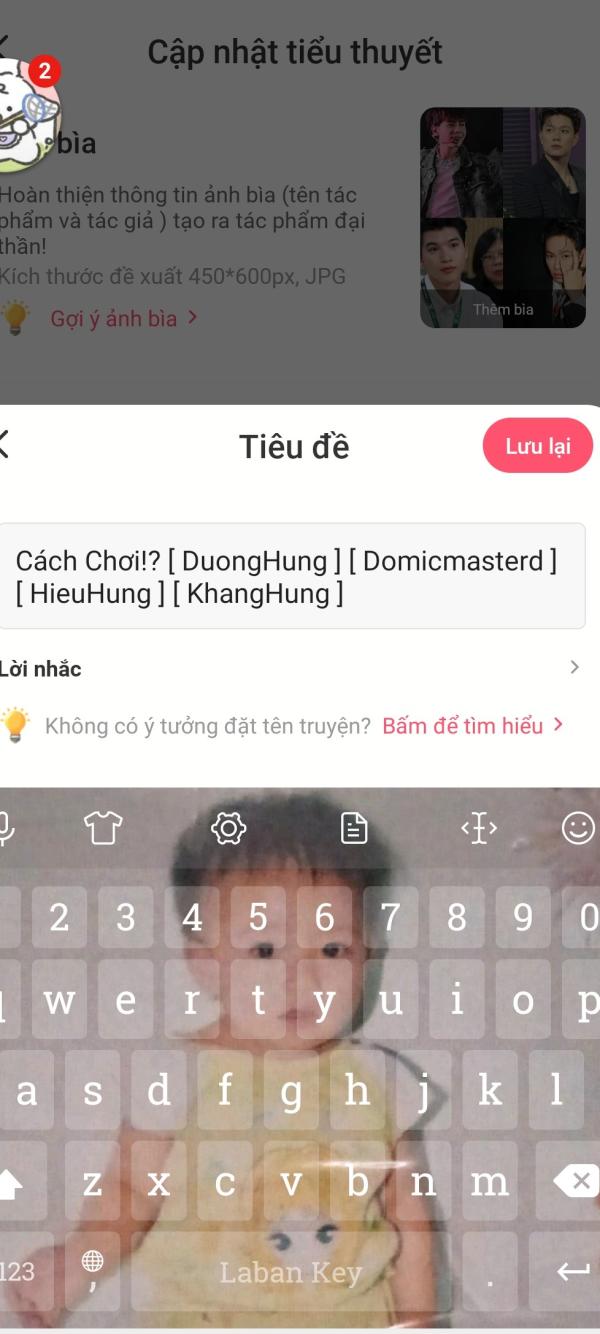Open Bấm để tìm hiểu link
The width and height of the screenshot is (600, 1334).
tap(472, 726)
